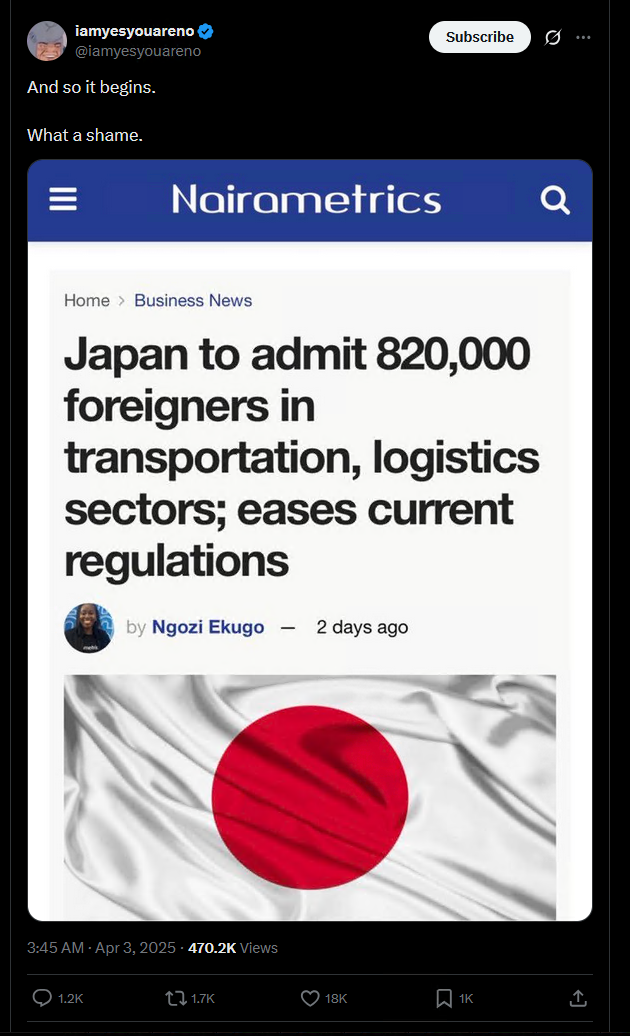Image resolution: width=630 pixels, height=1036 pixels.
Task: Open the 3:45 AM Apr 3, 2025 timestamp
Action: (x=101, y=947)
